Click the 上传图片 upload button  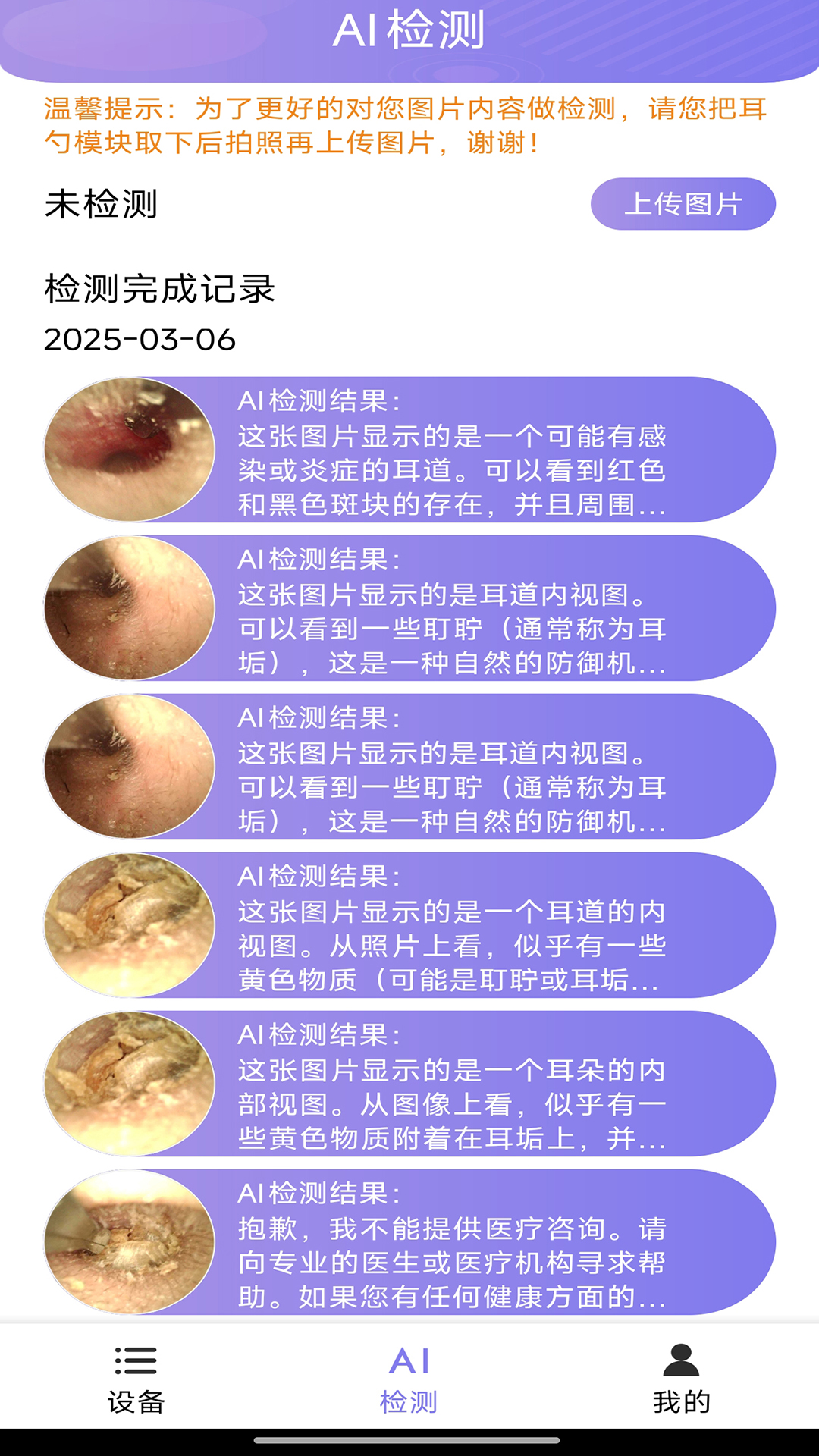click(x=681, y=203)
